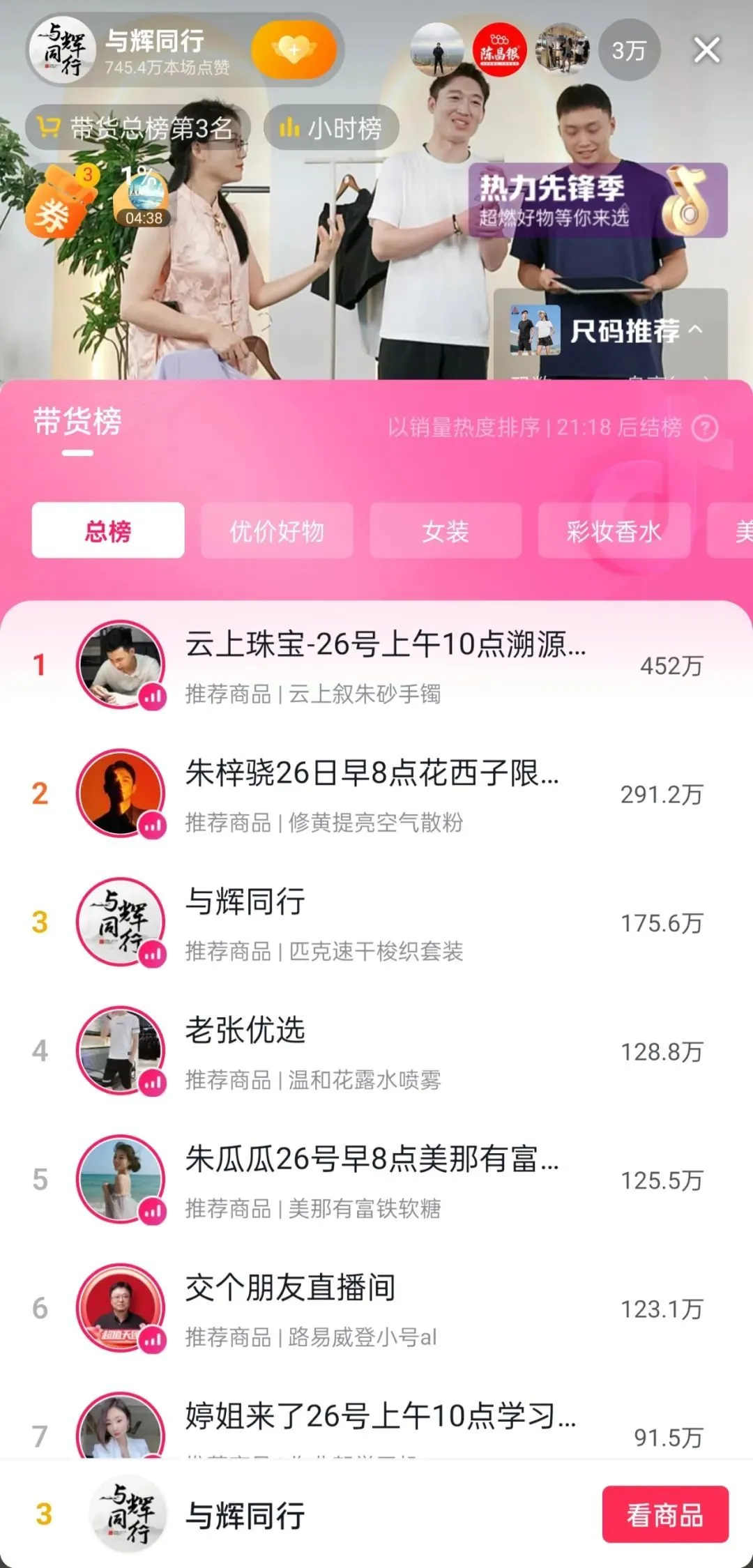Switch to 女装 tab
The image size is (753, 1568).
point(445,531)
